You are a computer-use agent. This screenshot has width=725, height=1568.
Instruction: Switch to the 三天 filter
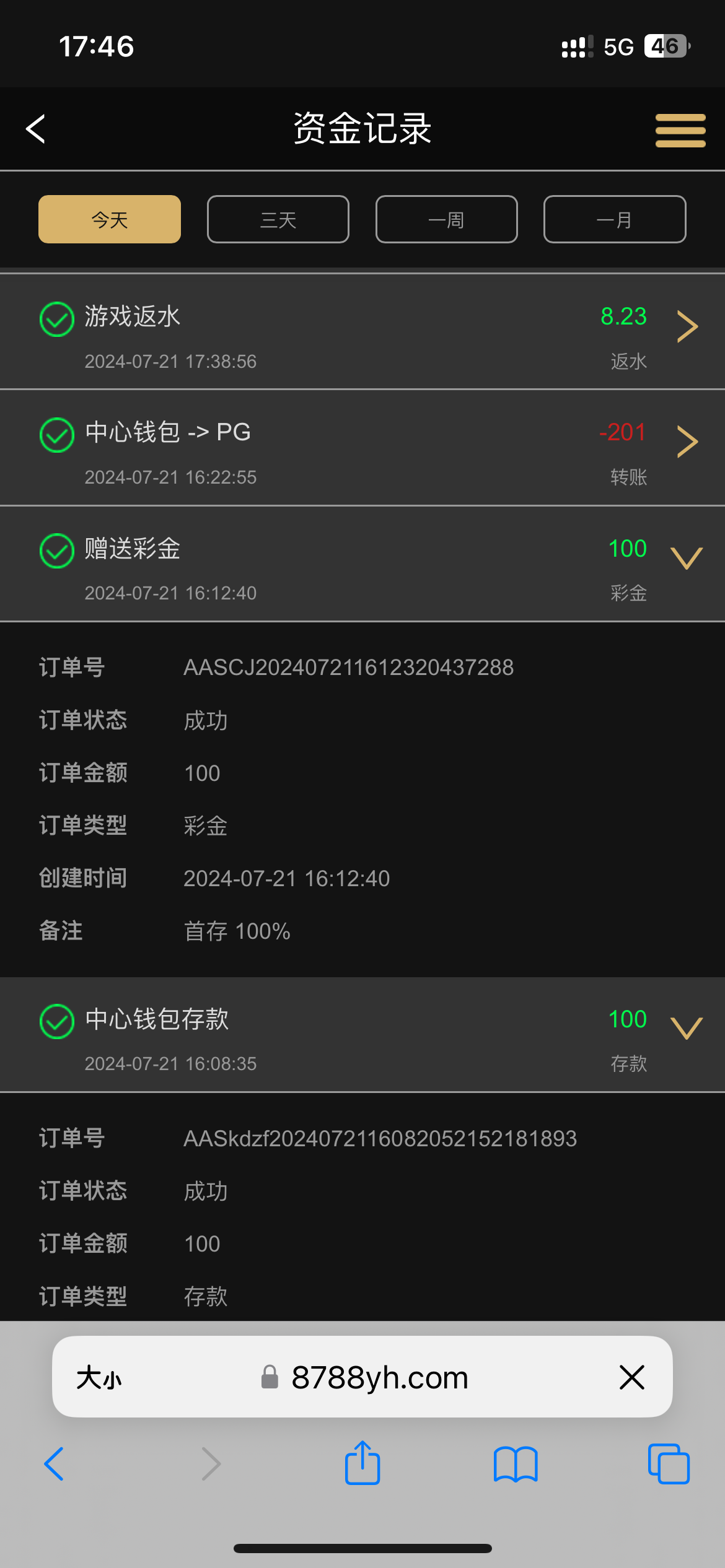coord(278,219)
